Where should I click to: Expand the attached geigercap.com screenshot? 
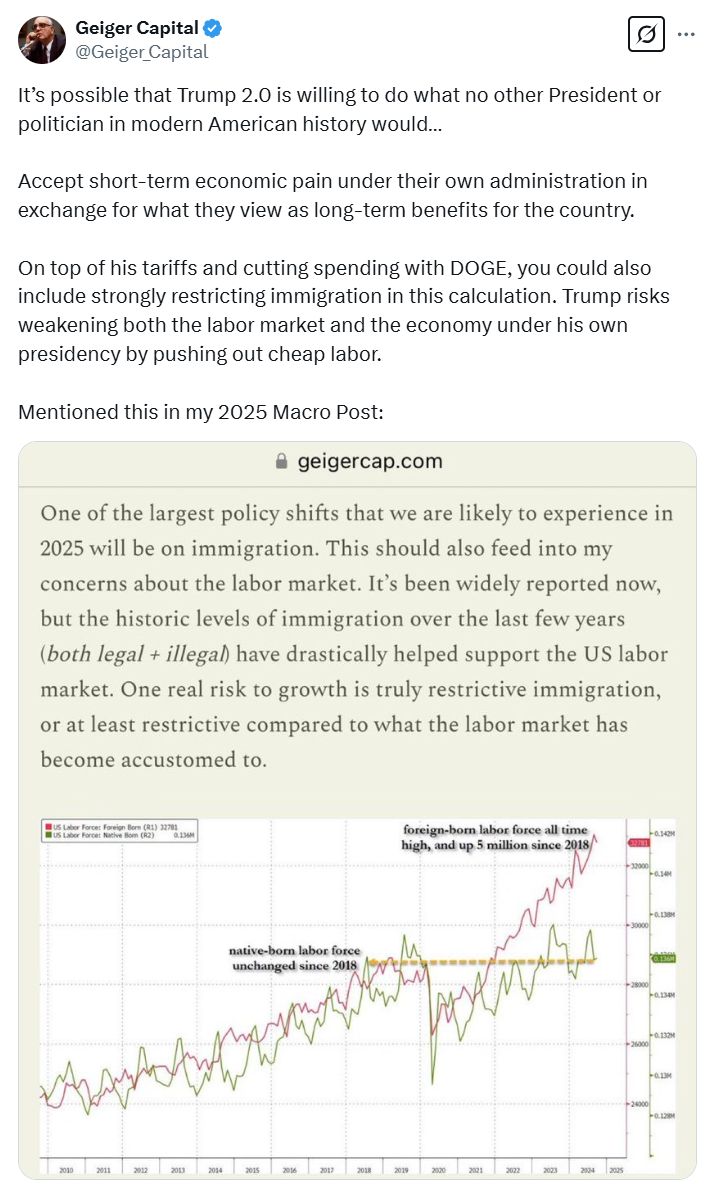358,810
